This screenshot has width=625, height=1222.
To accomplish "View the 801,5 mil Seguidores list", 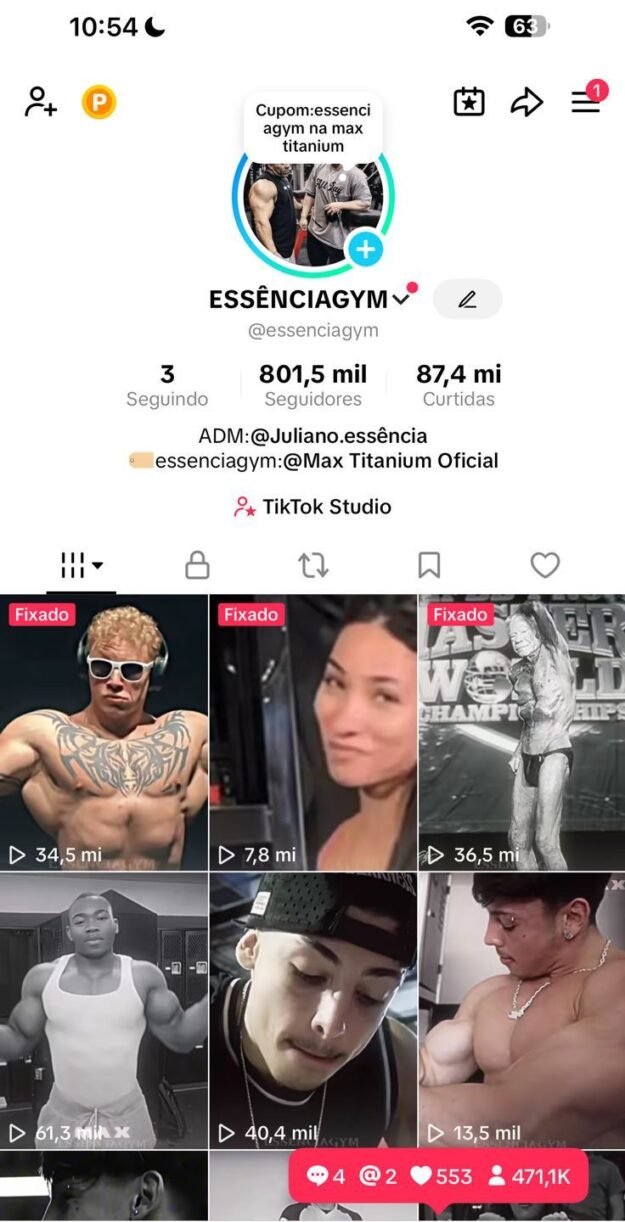I will click(313, 385).
